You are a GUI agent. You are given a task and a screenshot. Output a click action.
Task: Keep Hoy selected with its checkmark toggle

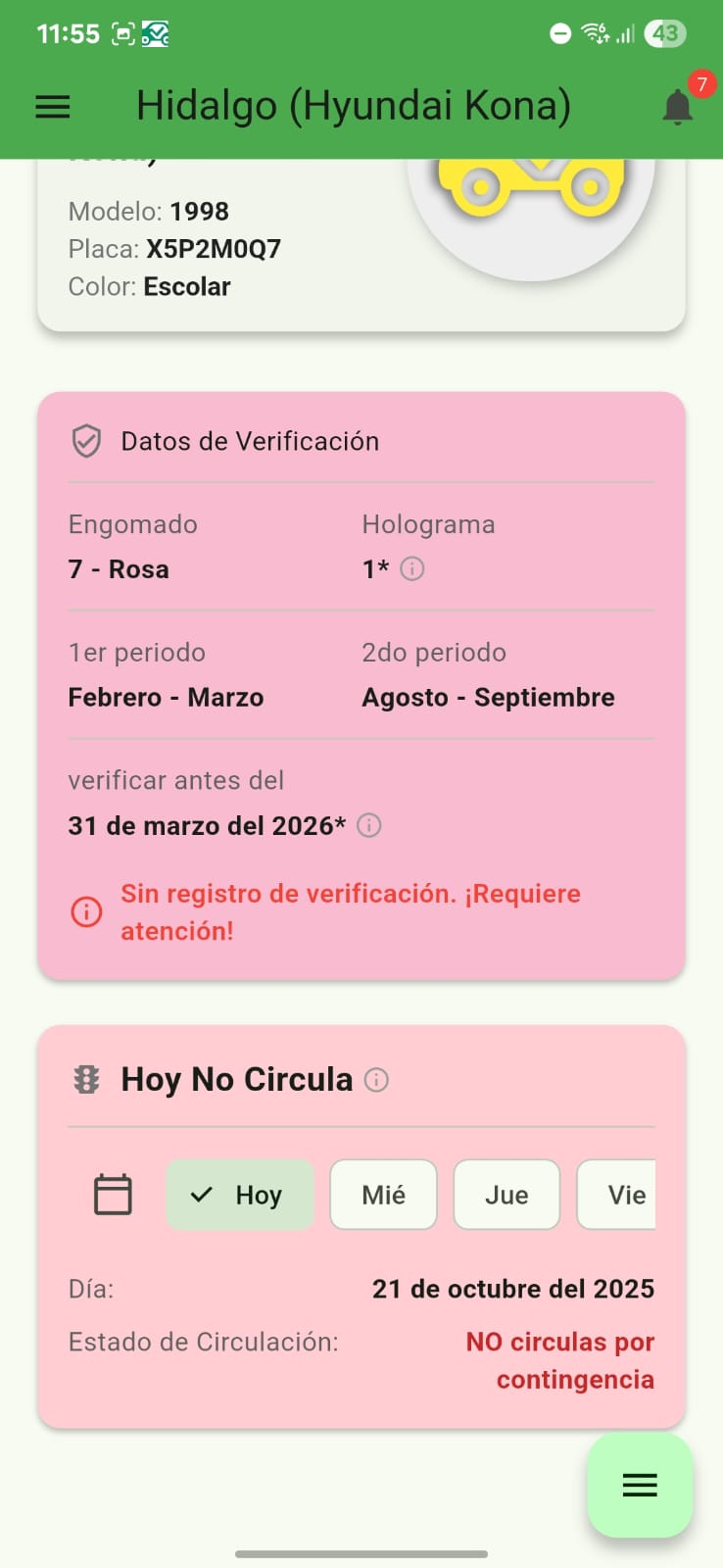240,1194
